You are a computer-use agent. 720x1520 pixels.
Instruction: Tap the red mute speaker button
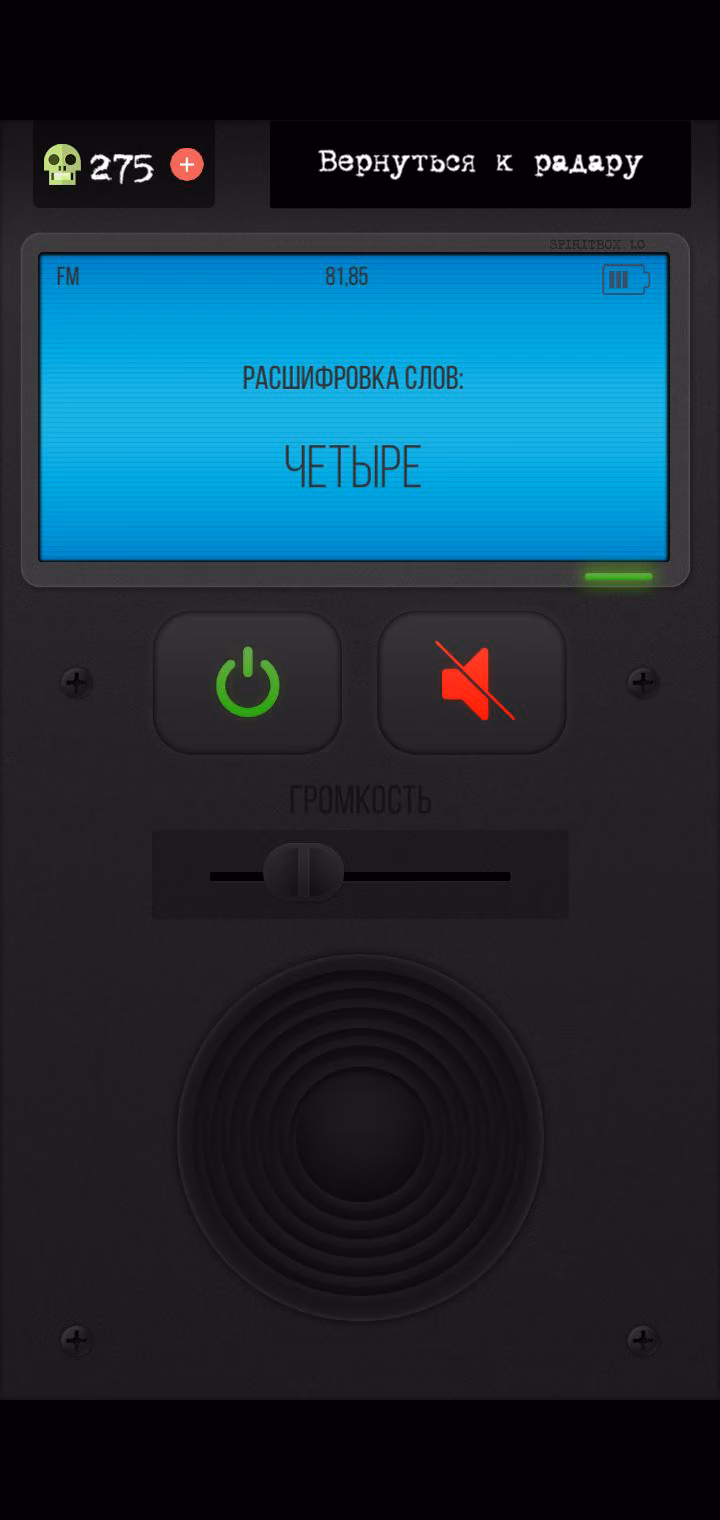[472, 683]
